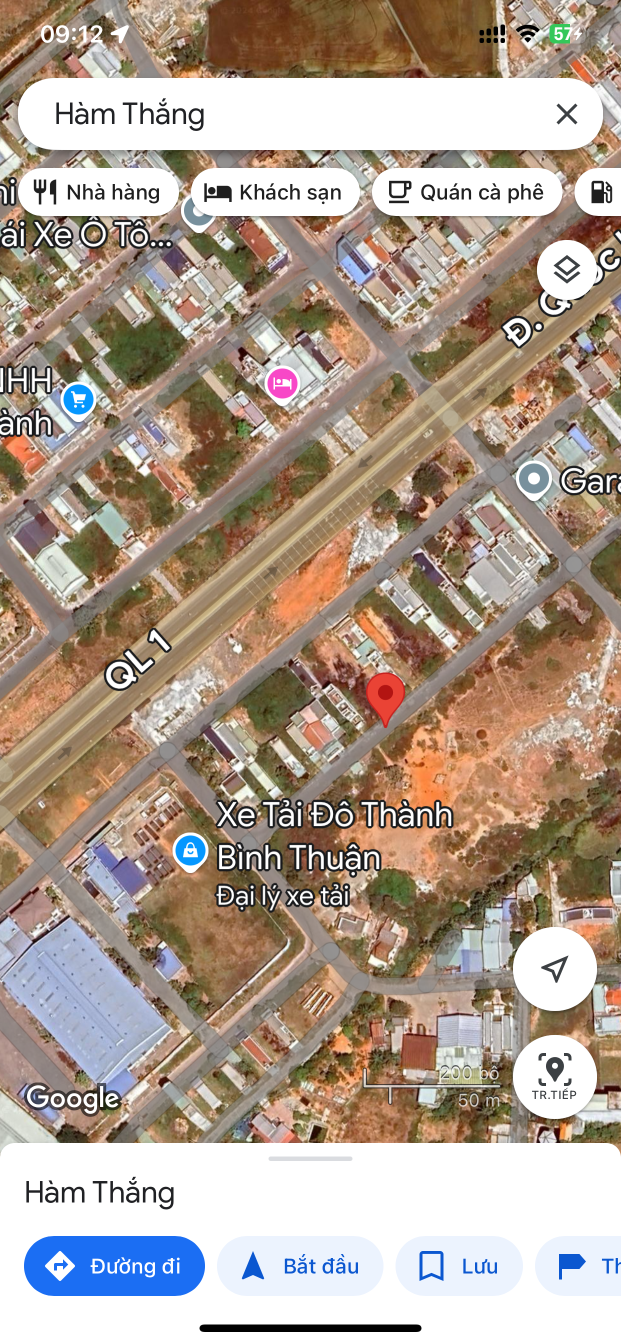Open the TR.TIẾP live view button
Screen dimensions: 621x1344
pyautogui.click(x=554, y=1076)
